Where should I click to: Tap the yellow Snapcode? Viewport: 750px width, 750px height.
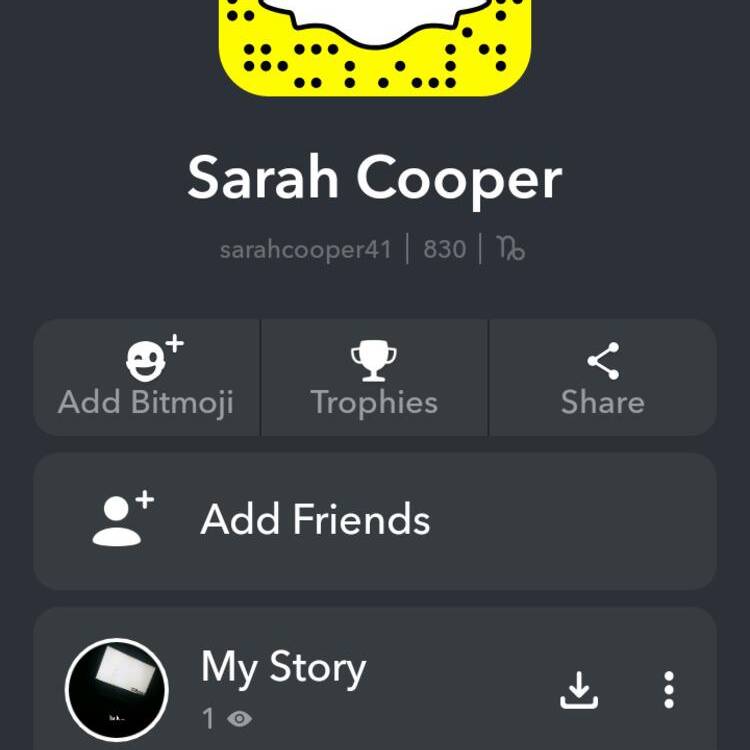coord(374,45)
